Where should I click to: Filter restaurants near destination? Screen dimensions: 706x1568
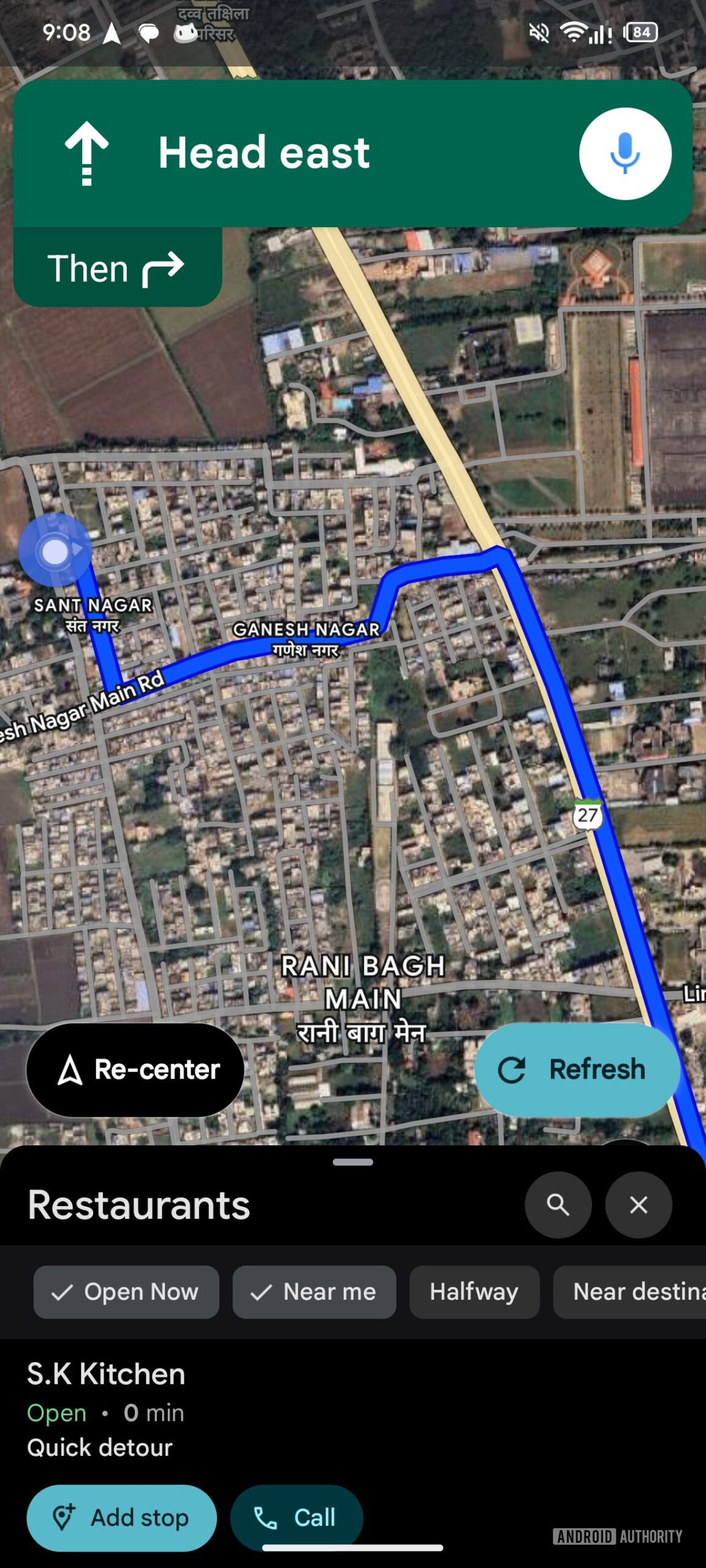tap(631, 1292)
